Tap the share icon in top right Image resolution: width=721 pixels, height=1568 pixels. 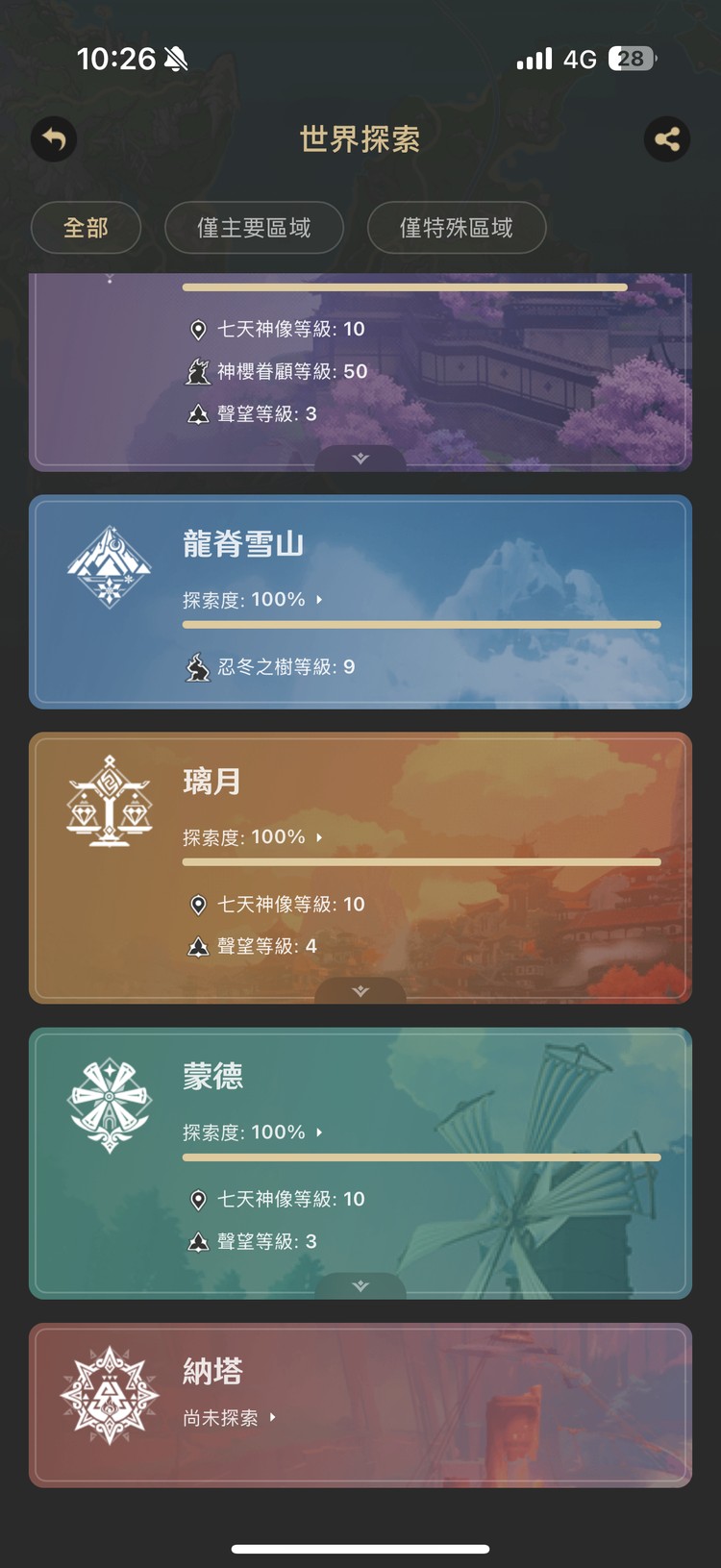click(x=667, y=139)
